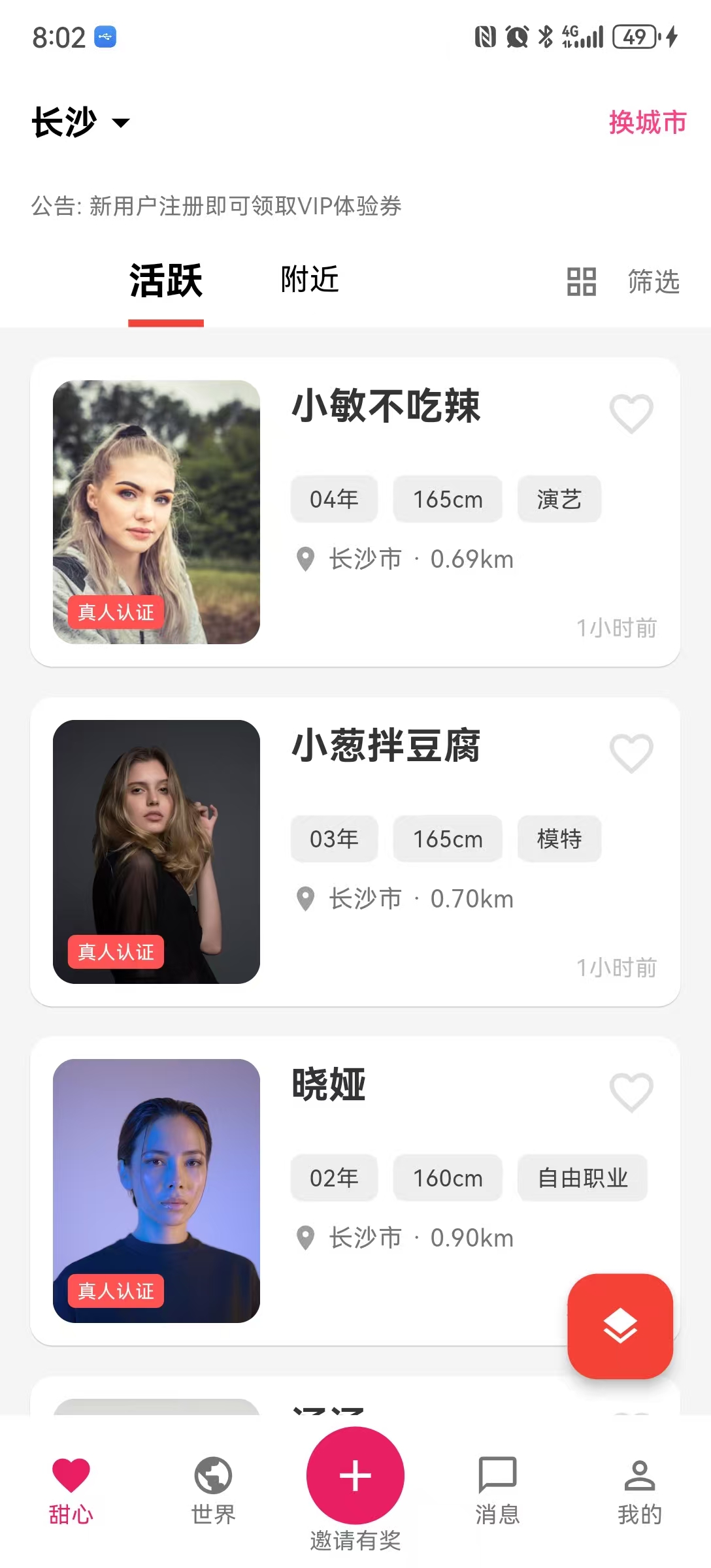Open the 长沙 city dropdown
The image size is (711, 1568).
tap(81, 122)
